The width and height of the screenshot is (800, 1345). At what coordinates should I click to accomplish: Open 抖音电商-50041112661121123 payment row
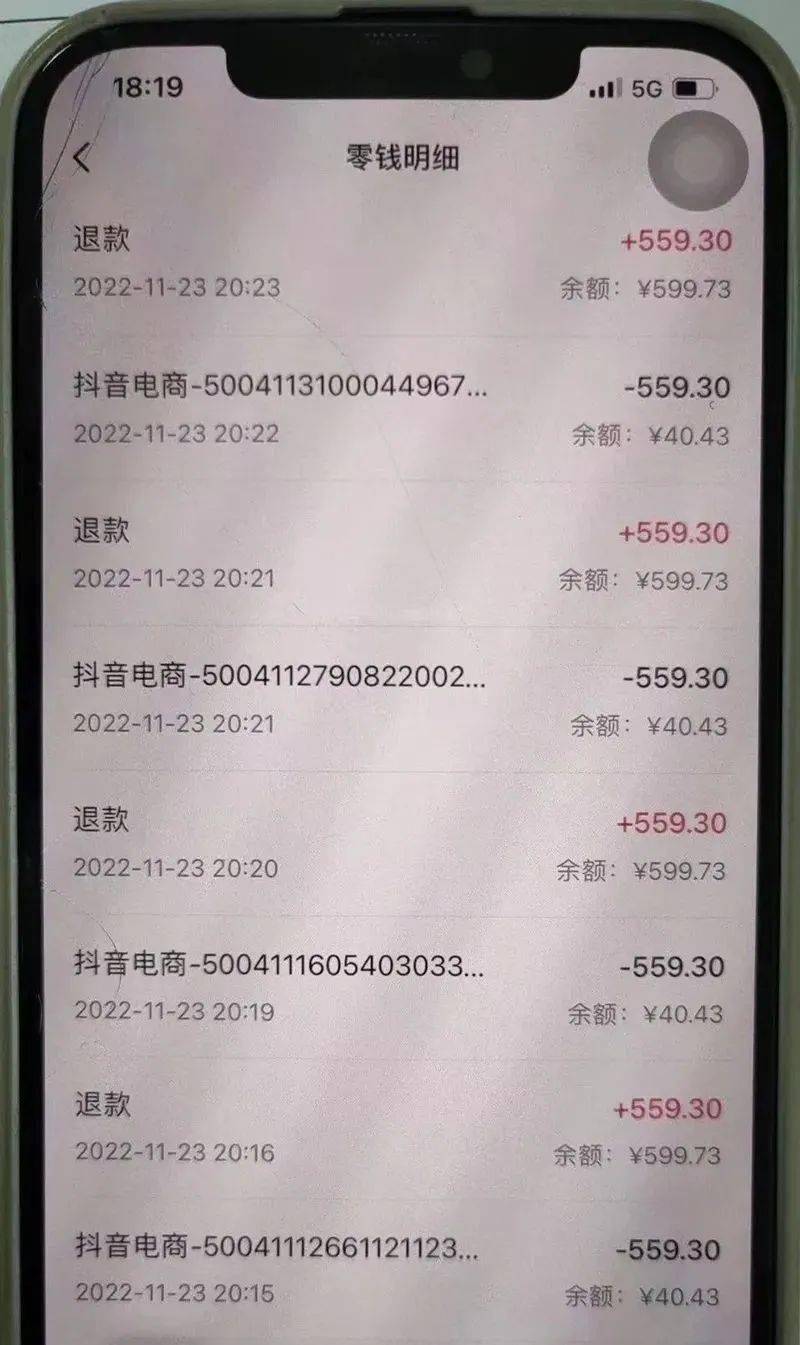point(400,1270)
